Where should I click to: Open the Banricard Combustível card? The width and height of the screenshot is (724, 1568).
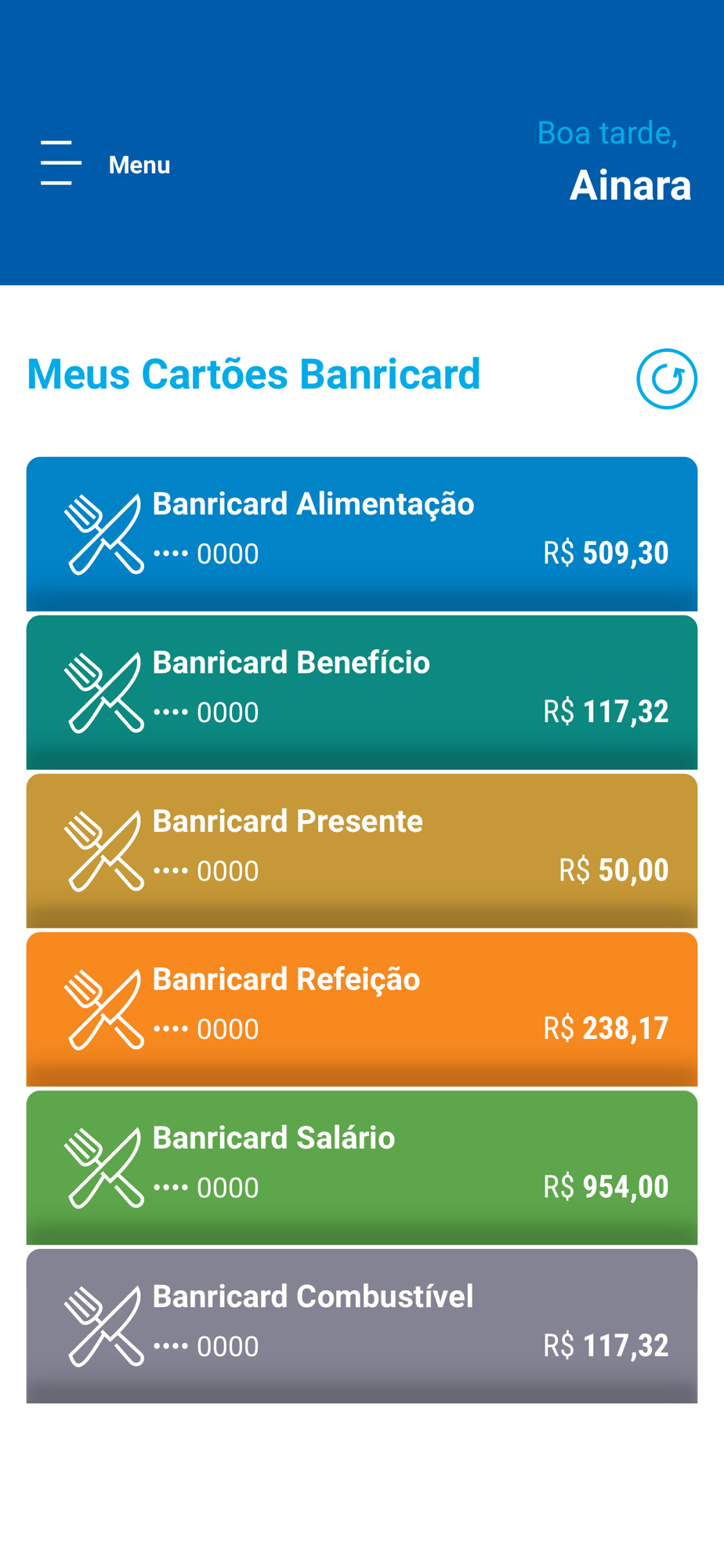click(361, 1324)
